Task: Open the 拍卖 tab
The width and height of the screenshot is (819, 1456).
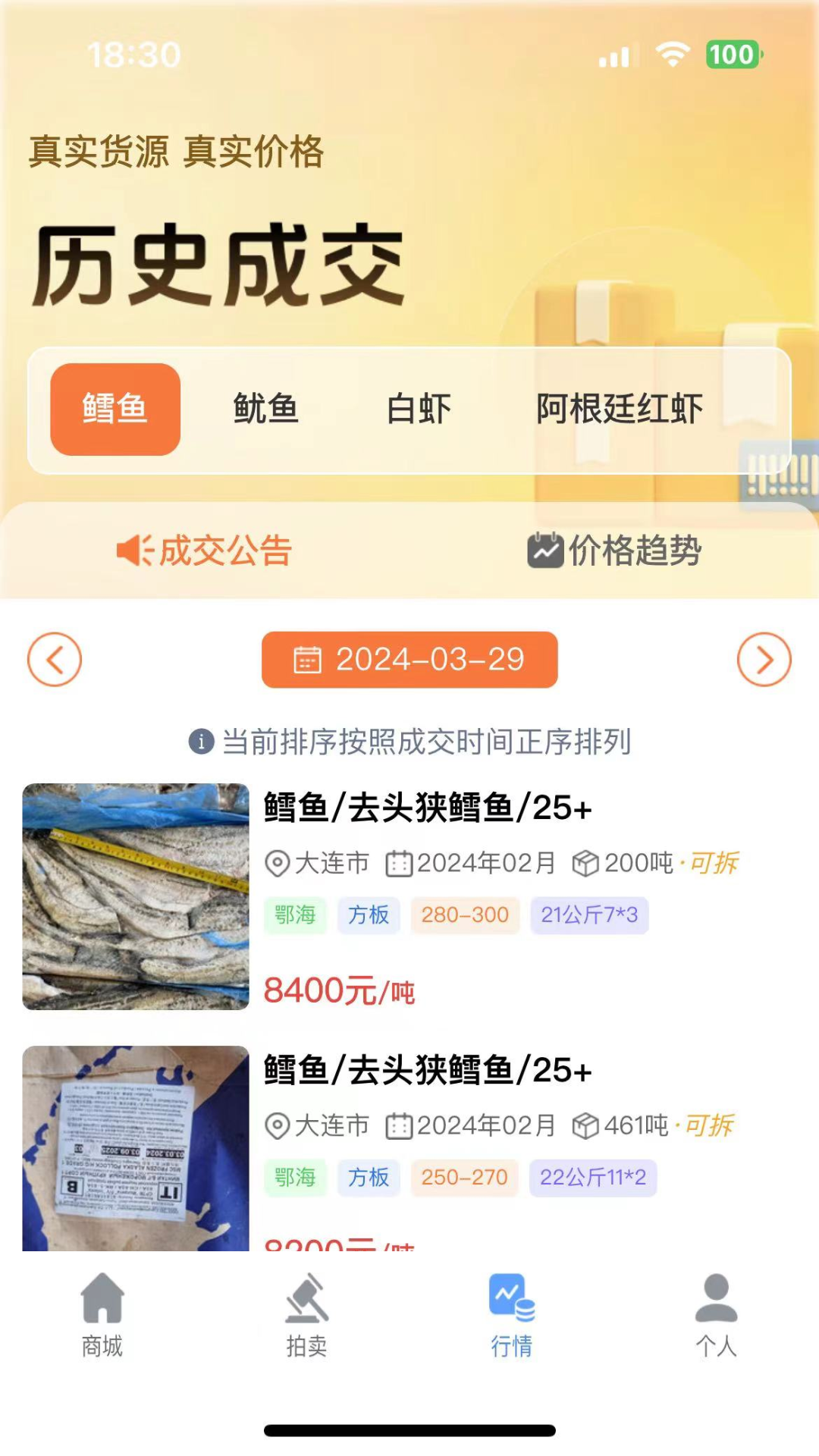Action: click(307, 1315)
